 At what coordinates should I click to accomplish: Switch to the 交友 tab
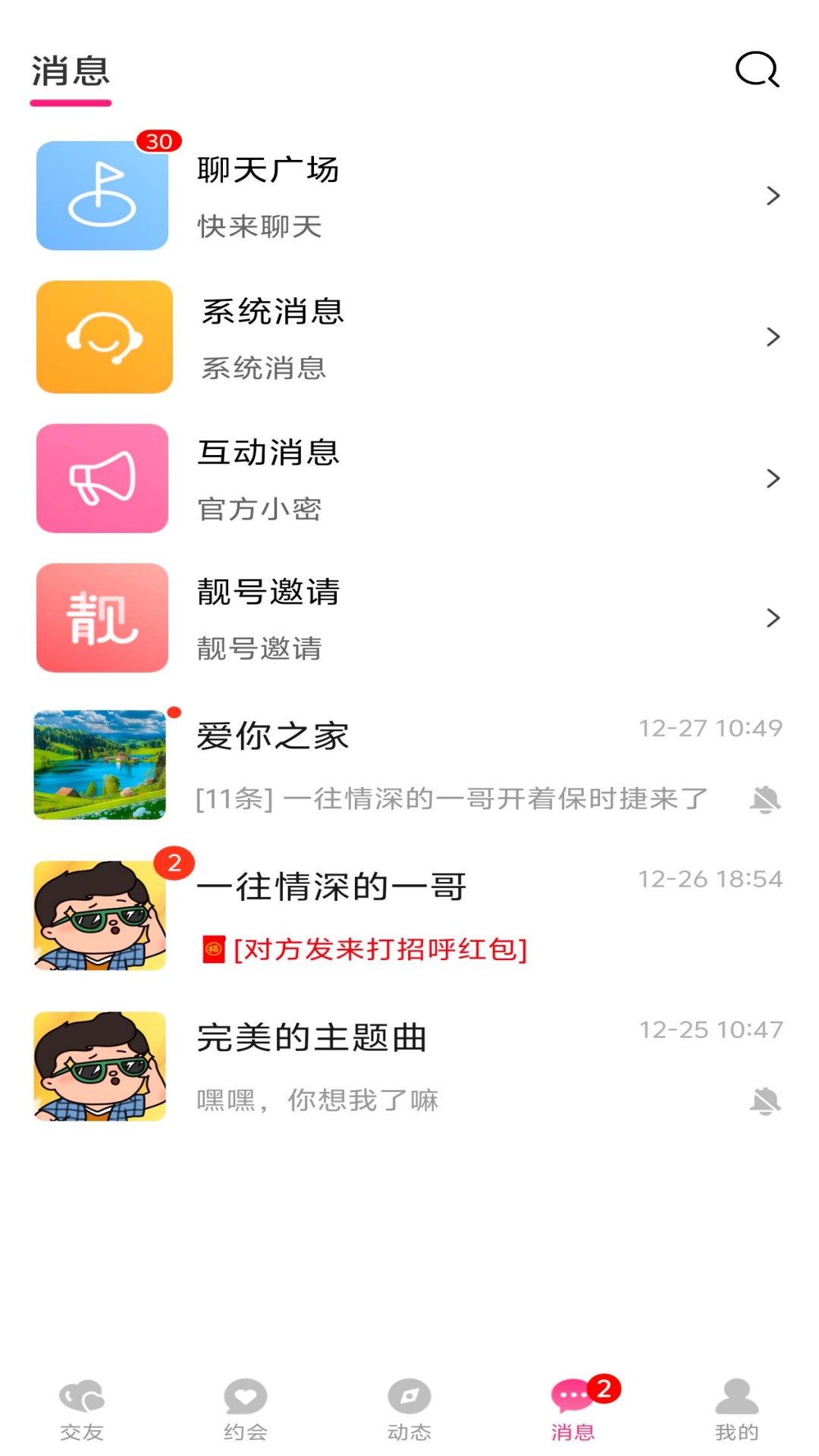click(x=82, y=1409)
